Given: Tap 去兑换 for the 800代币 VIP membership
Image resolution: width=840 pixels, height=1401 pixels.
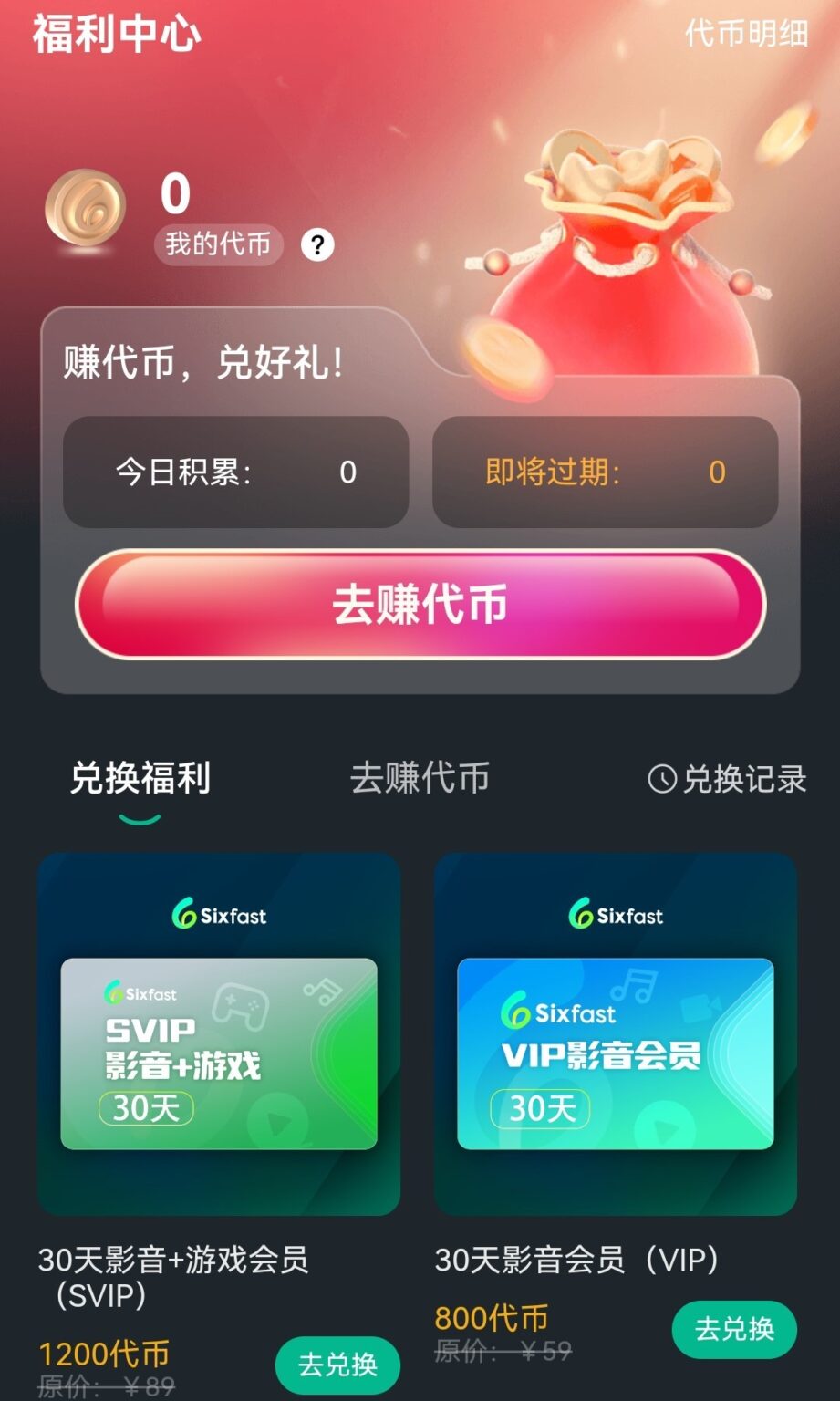Looking at the screenshot, I should point(734,1329).
